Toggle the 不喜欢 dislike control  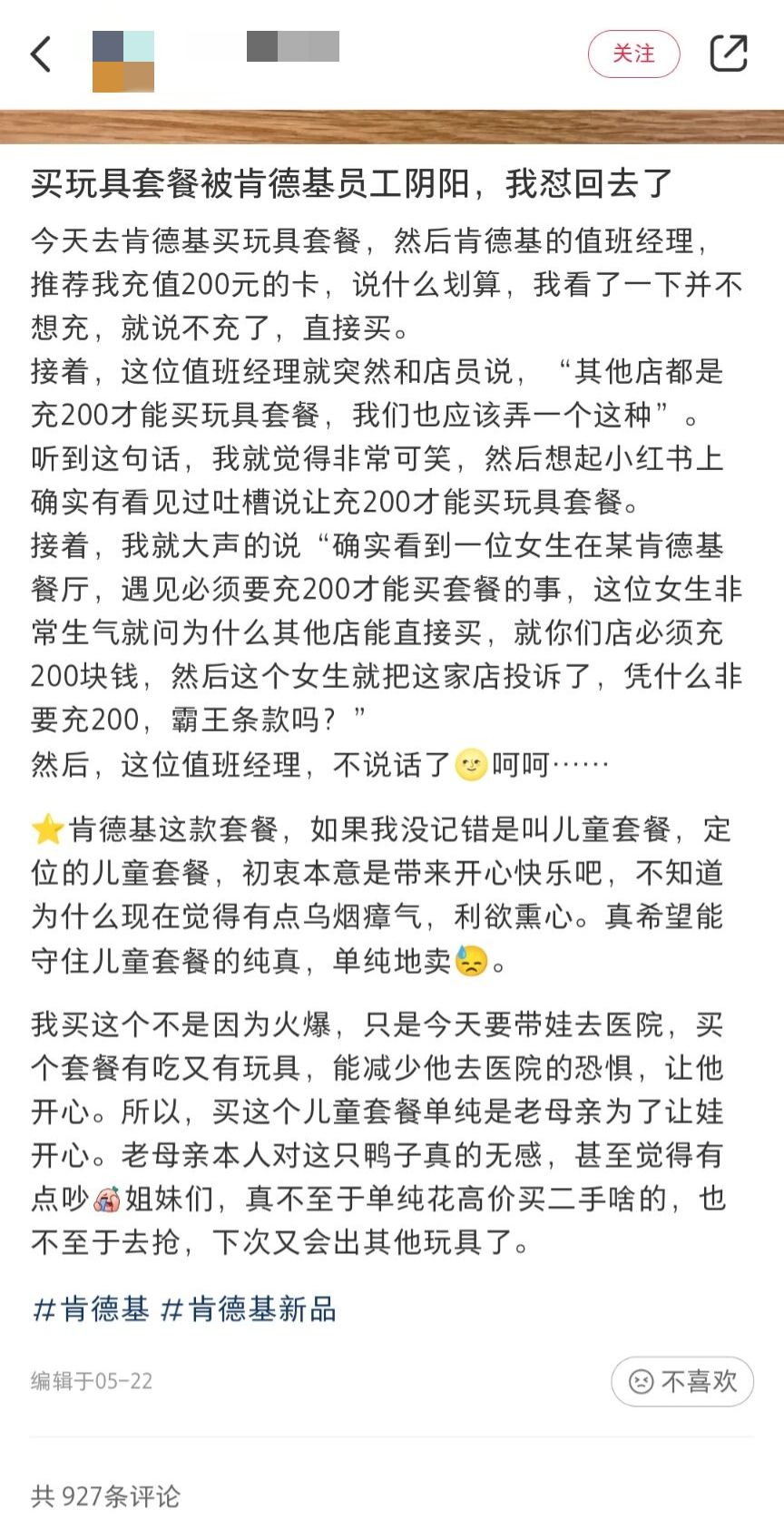coord(681,1381)
